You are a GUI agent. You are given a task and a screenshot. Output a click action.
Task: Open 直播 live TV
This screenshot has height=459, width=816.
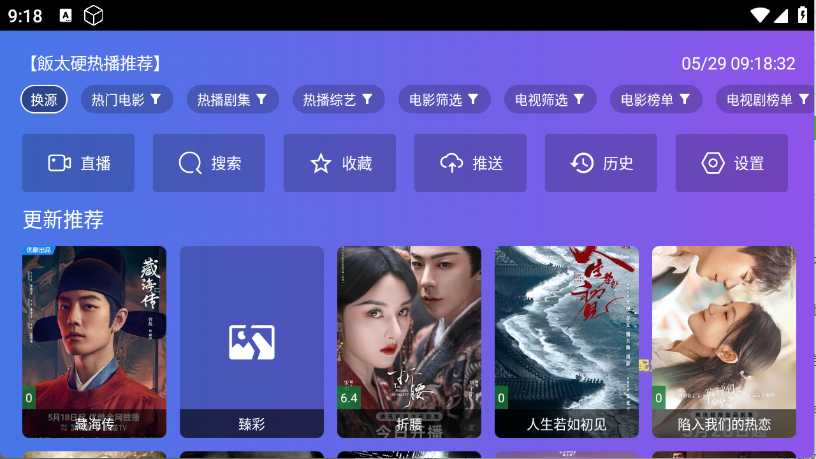tap(79, 163)
